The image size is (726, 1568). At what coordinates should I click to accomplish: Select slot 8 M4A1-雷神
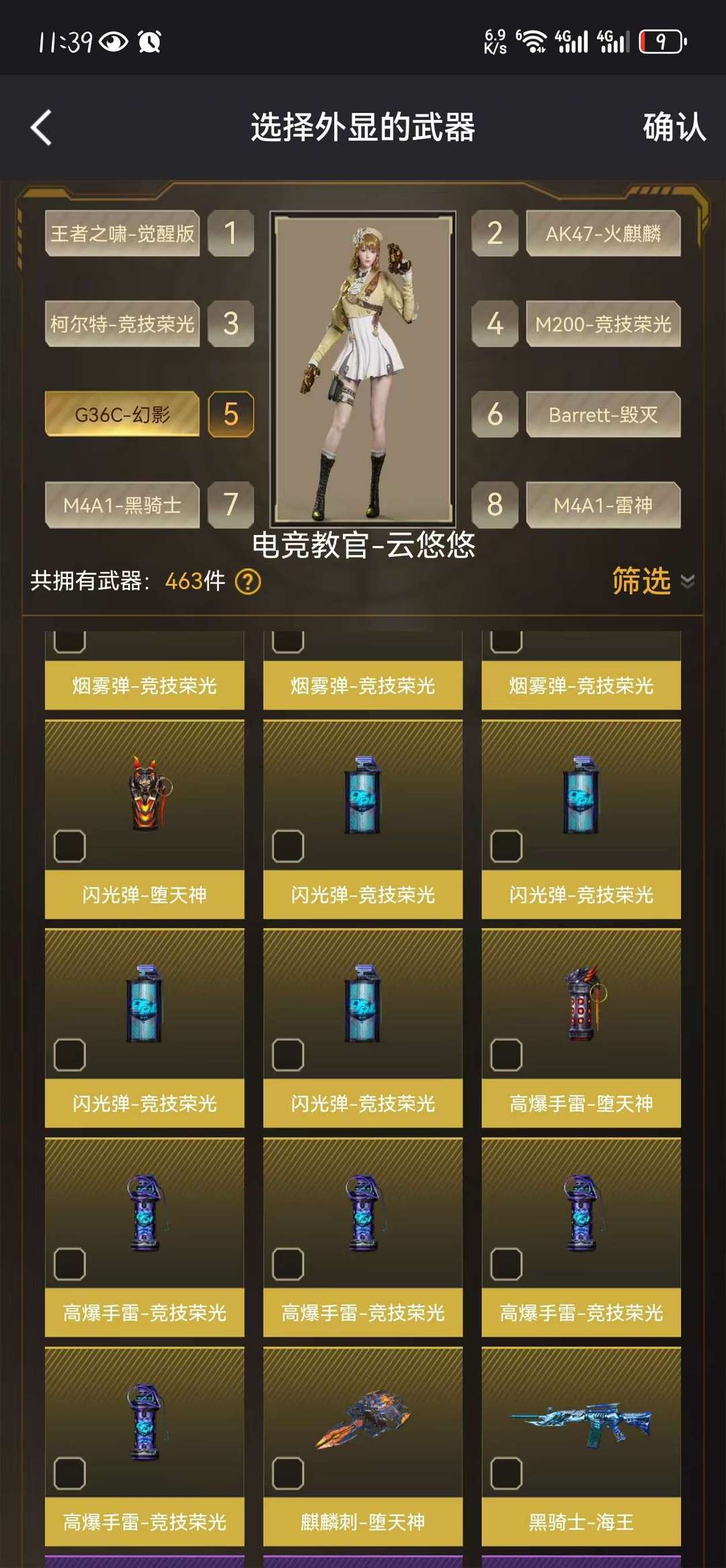pos(603,505)
